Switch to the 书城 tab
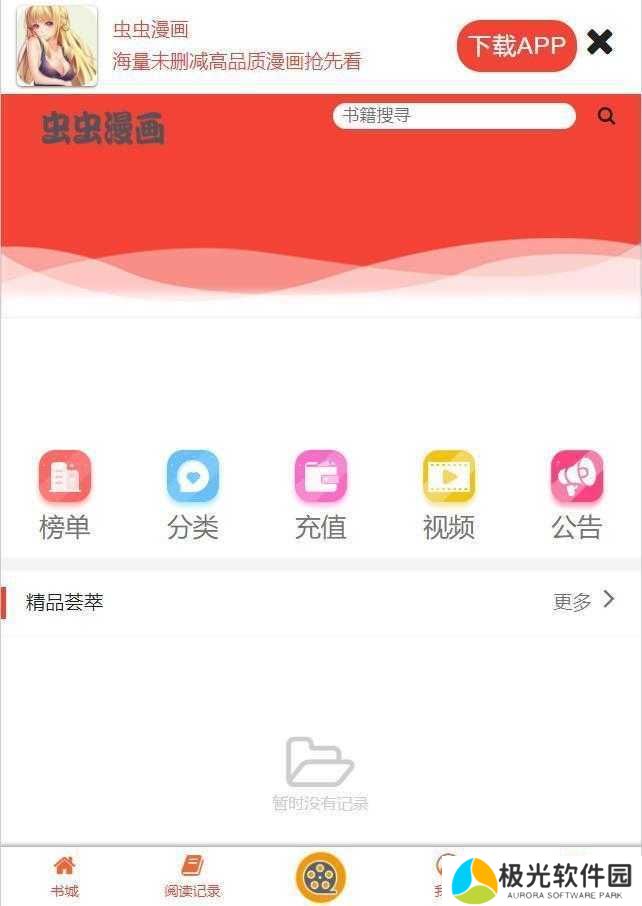Screen dimensions: 642x906 tap(65, 876)
